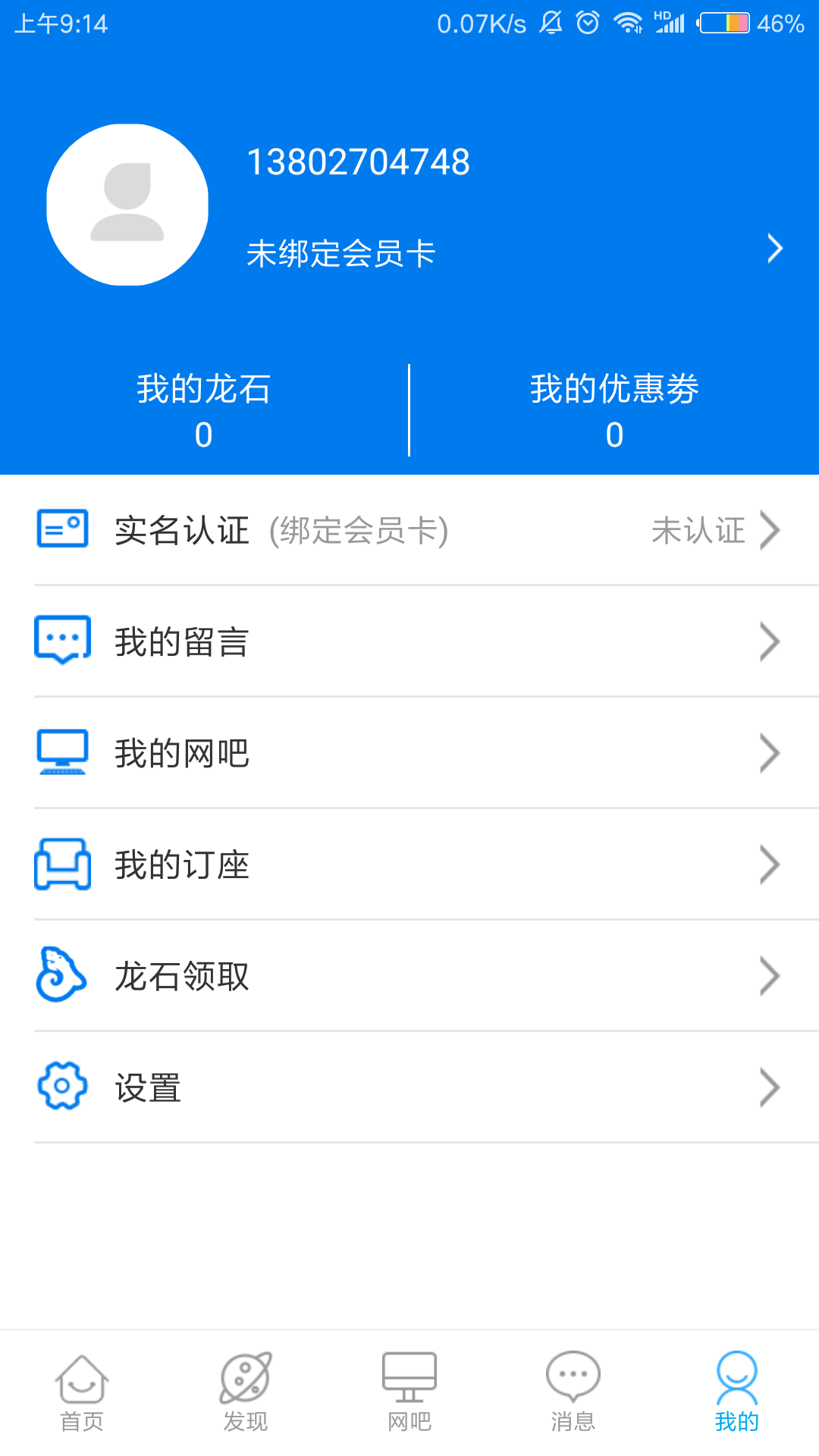Check 我的订座 reservations
Screen dimensions: 819x1456
point(409,864)
